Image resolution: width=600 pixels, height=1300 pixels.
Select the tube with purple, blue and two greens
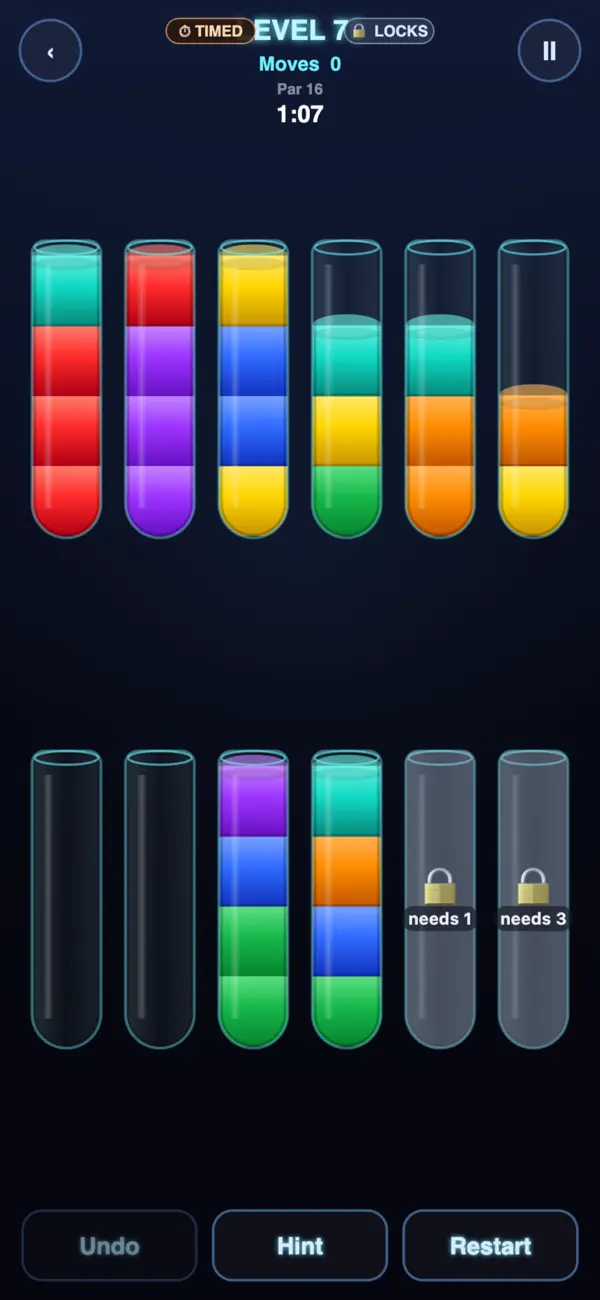coord(253,899)
